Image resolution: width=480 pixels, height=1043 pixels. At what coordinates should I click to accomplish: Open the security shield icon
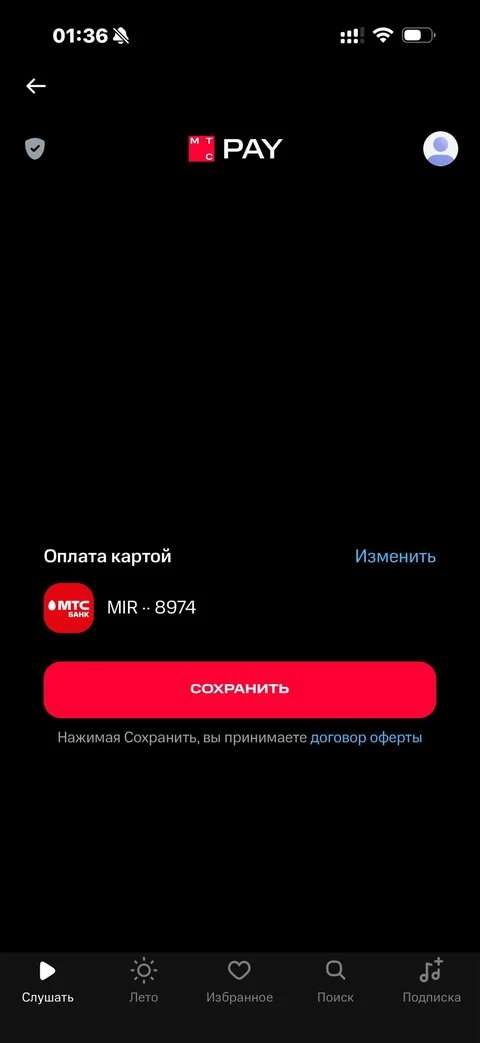(35, 148)
